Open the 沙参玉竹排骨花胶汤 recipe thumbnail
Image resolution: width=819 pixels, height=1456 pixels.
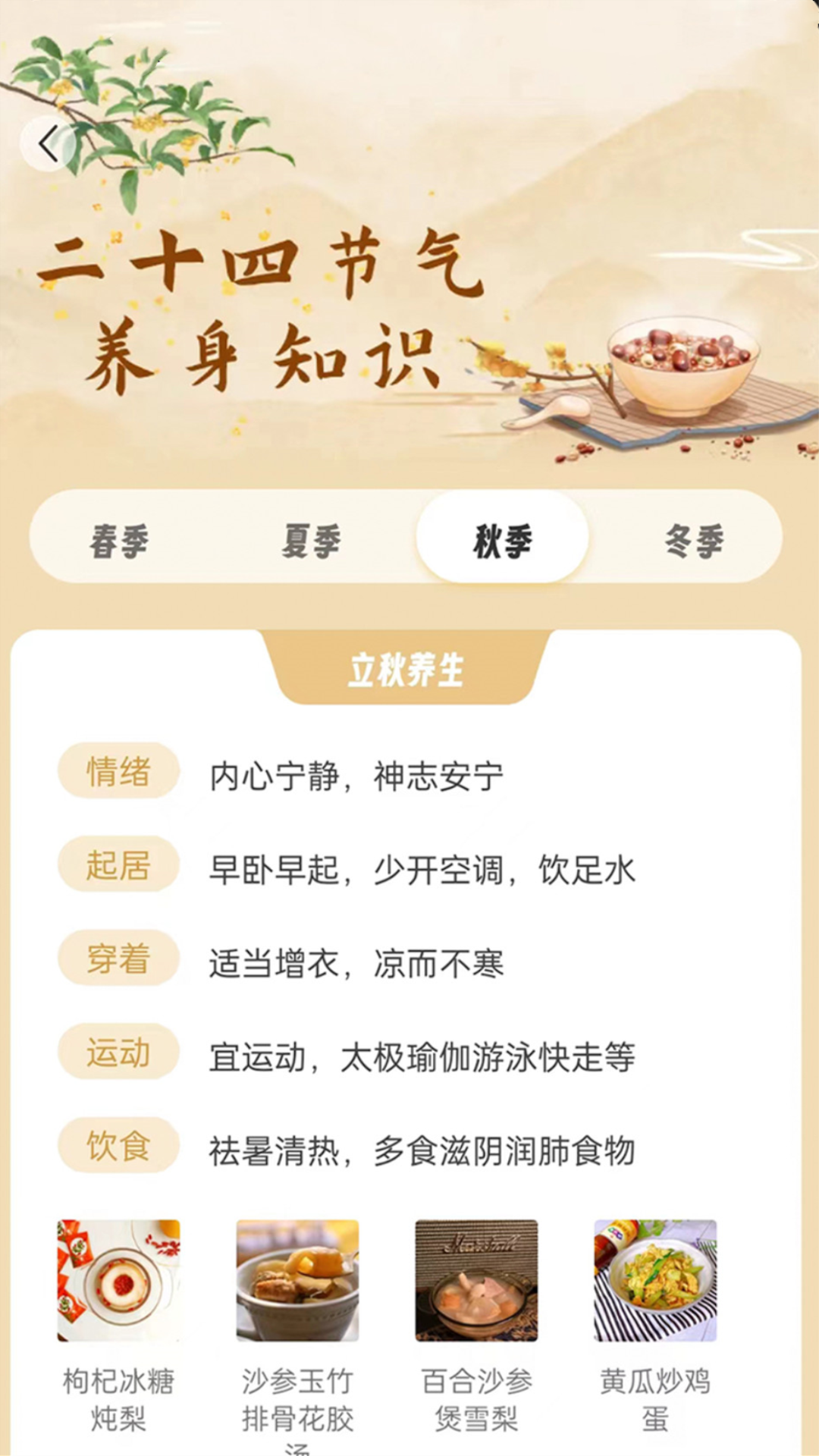[297, 1284]
